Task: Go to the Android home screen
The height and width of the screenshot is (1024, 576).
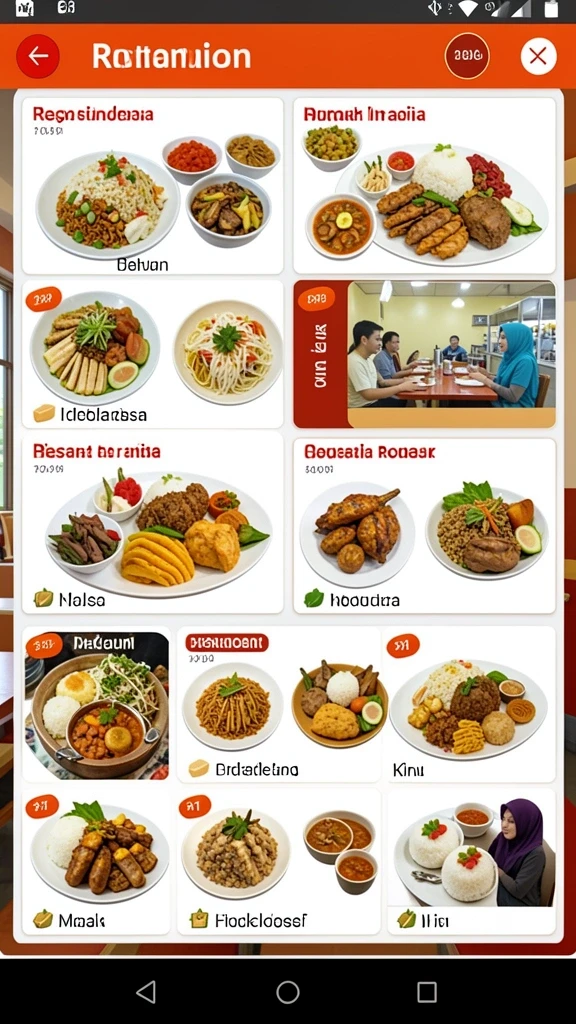Action: pos(288,992)
